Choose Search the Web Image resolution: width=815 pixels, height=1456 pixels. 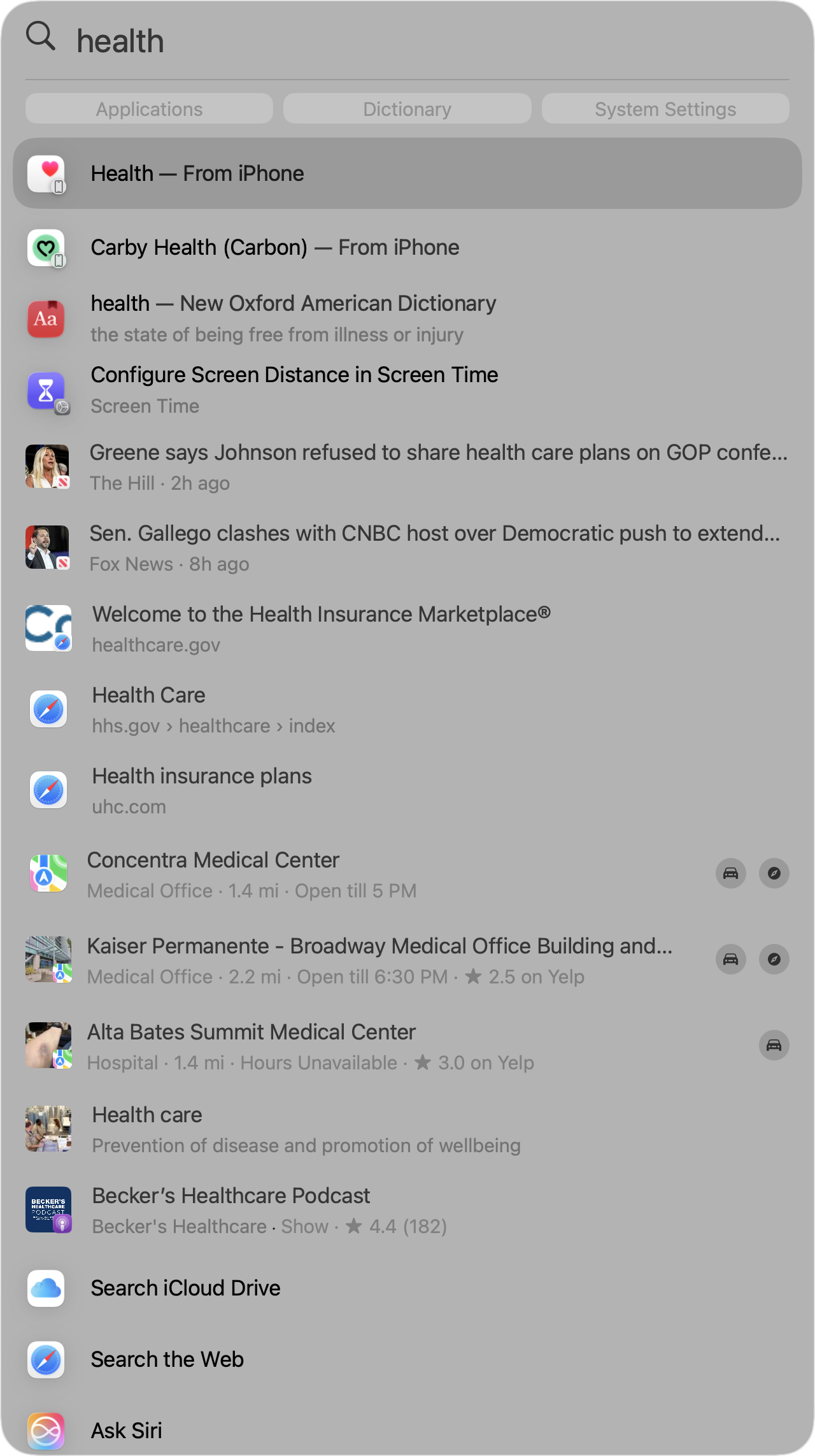coord(407,1359)
